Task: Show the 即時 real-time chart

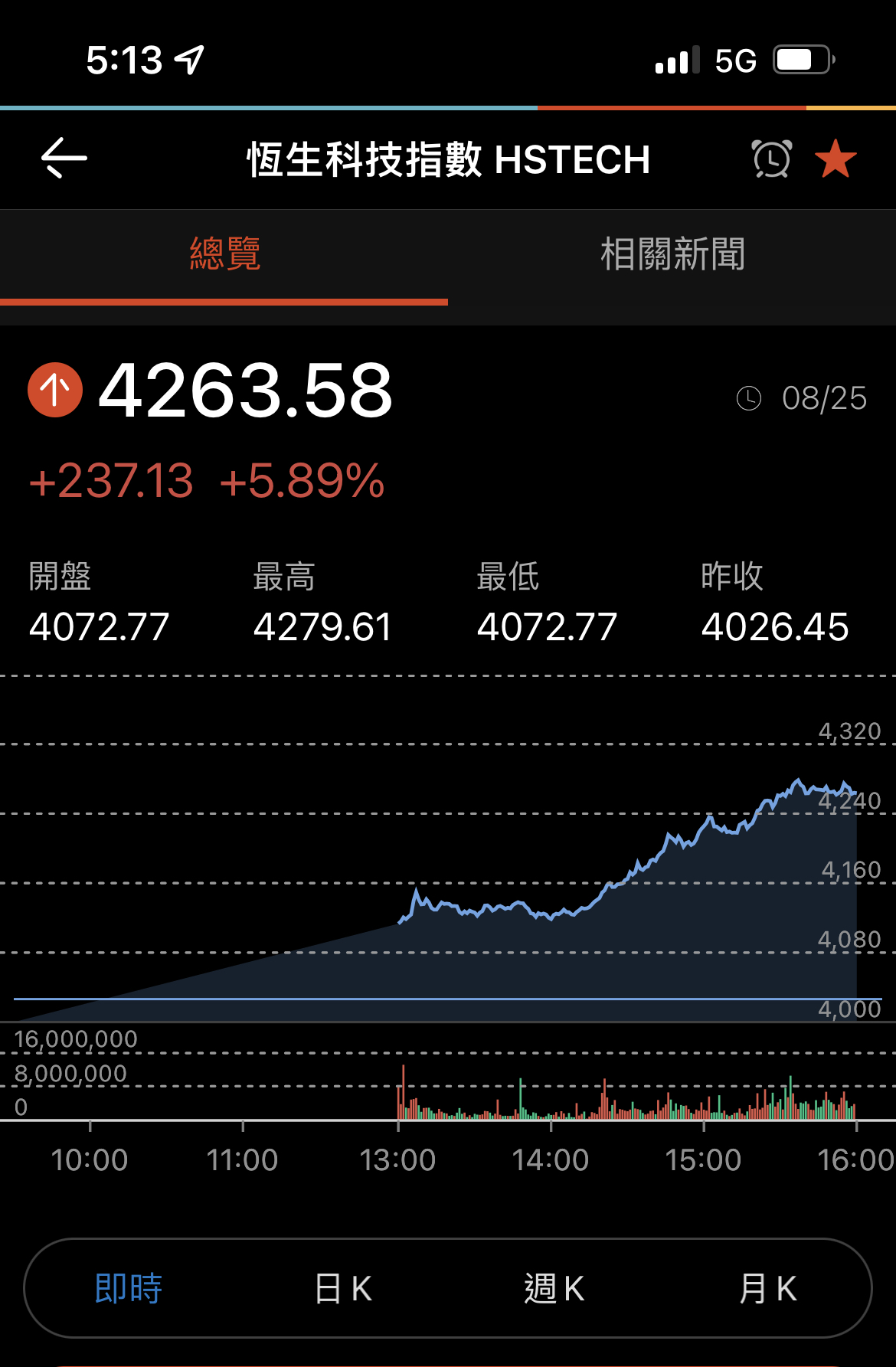Action: 129,1288
